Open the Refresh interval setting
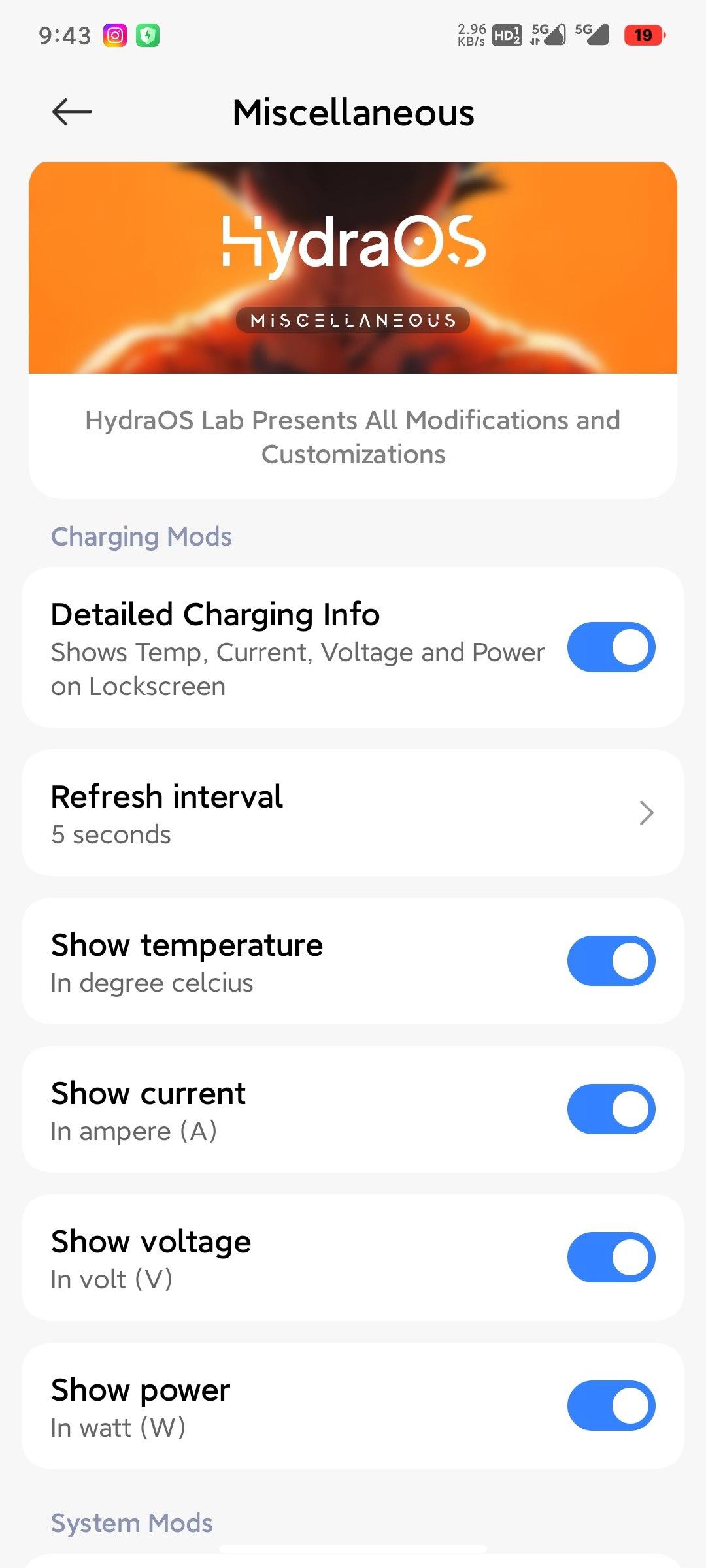Screen dimensions: 706x1568 tap(353, 813)
